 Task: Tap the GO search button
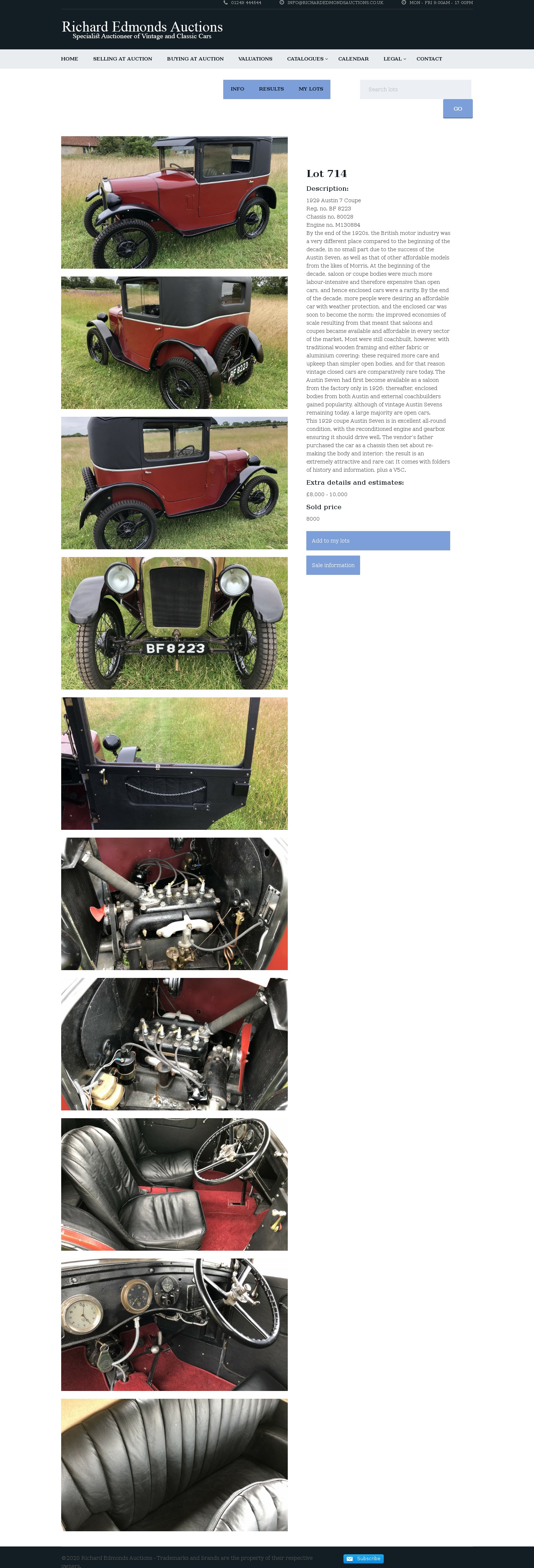click(457, 108)
